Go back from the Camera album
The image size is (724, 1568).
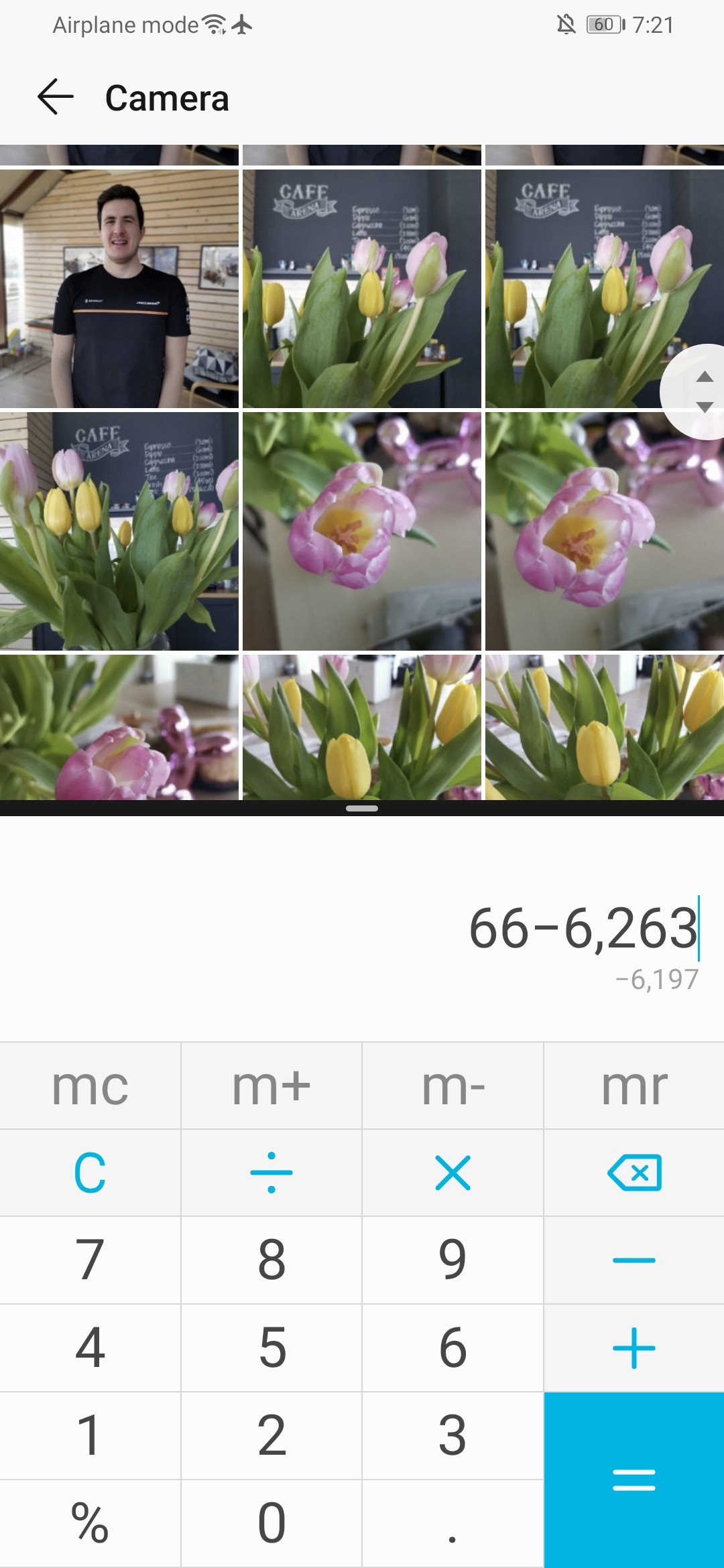[56, 97]
